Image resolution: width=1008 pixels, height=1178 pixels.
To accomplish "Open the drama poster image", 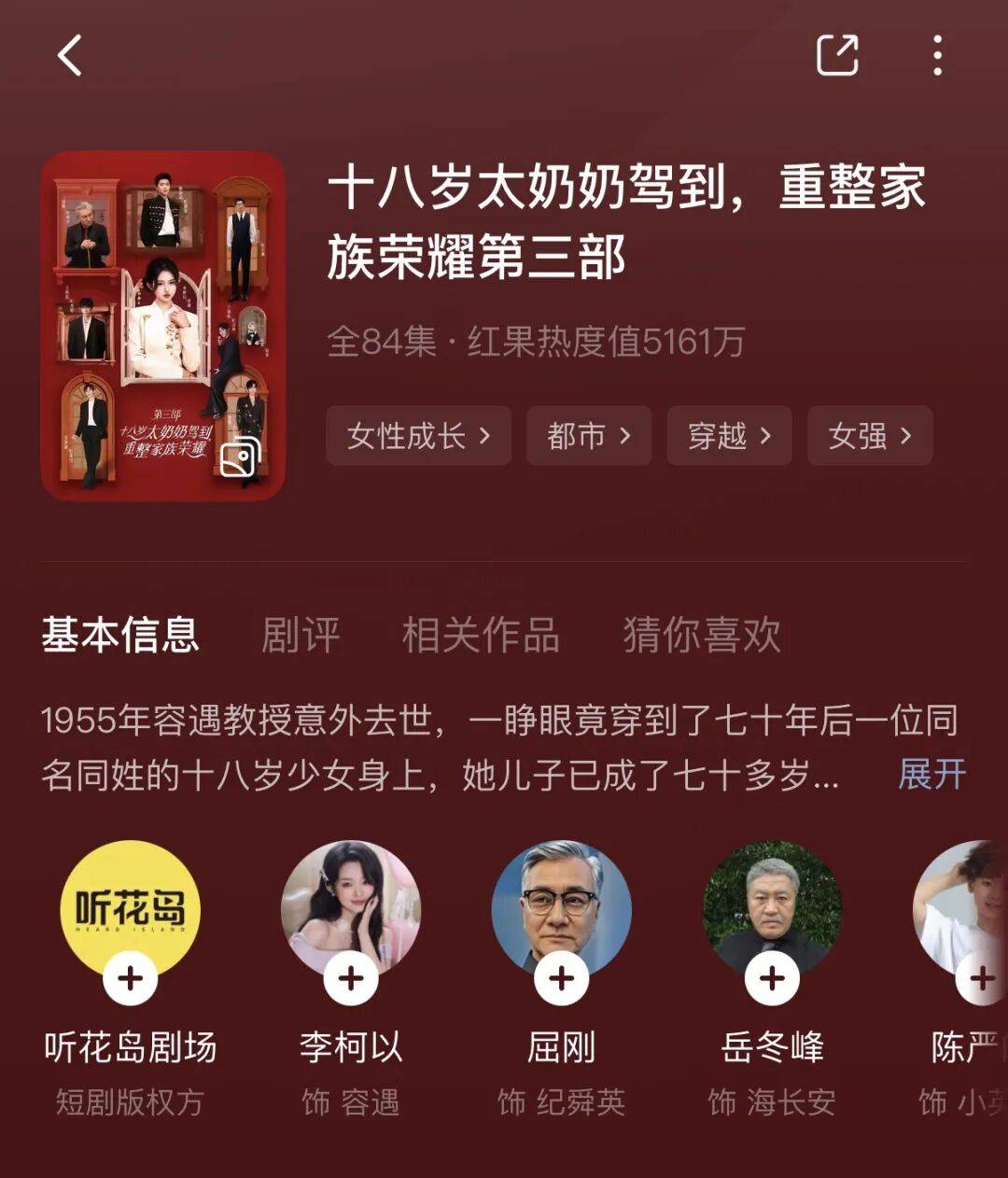I will coord(163,326).
